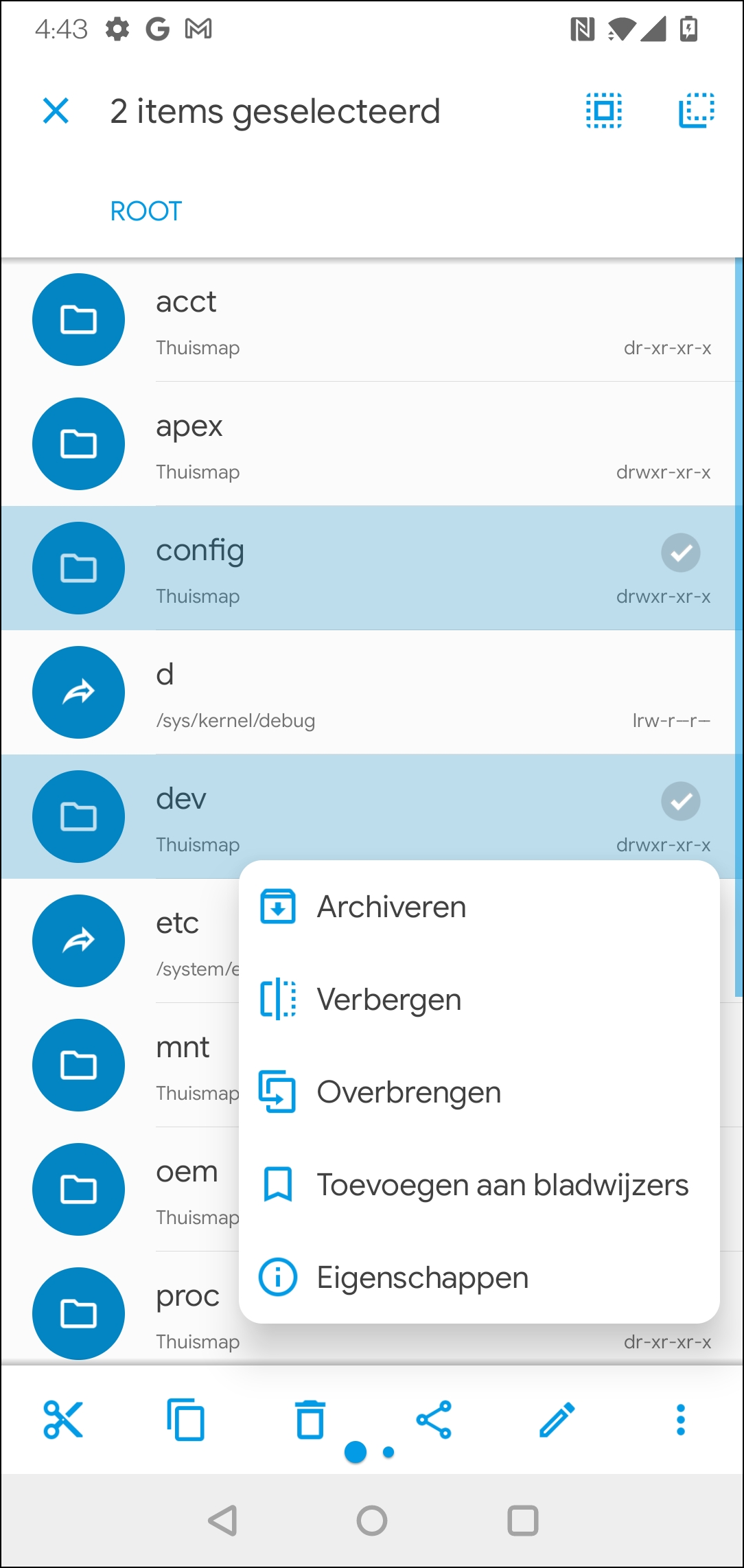744x1568 pixels.
Task: Delete the selected items
Action: (x=310, y=1420)
